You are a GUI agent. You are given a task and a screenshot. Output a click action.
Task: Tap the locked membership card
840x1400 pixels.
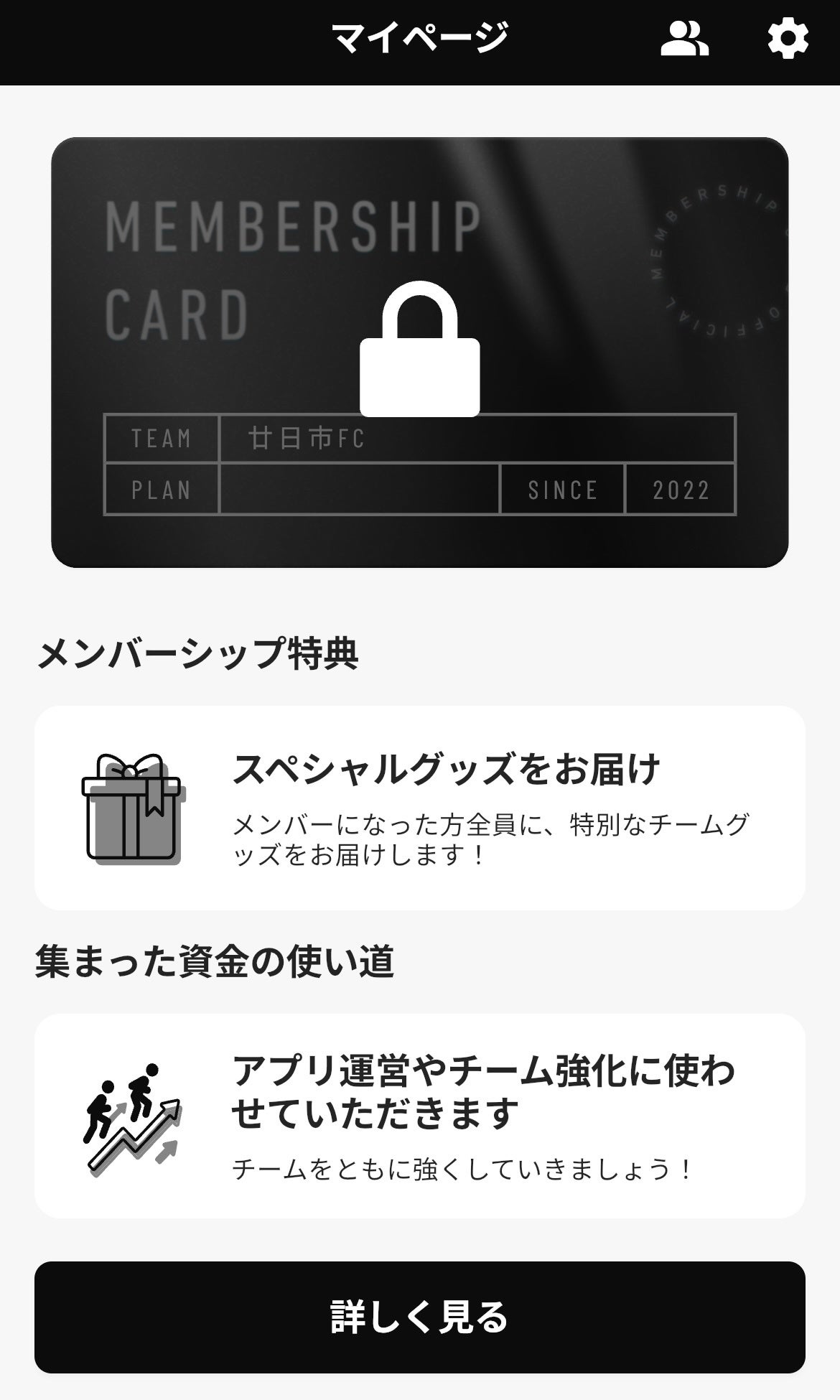419,352
